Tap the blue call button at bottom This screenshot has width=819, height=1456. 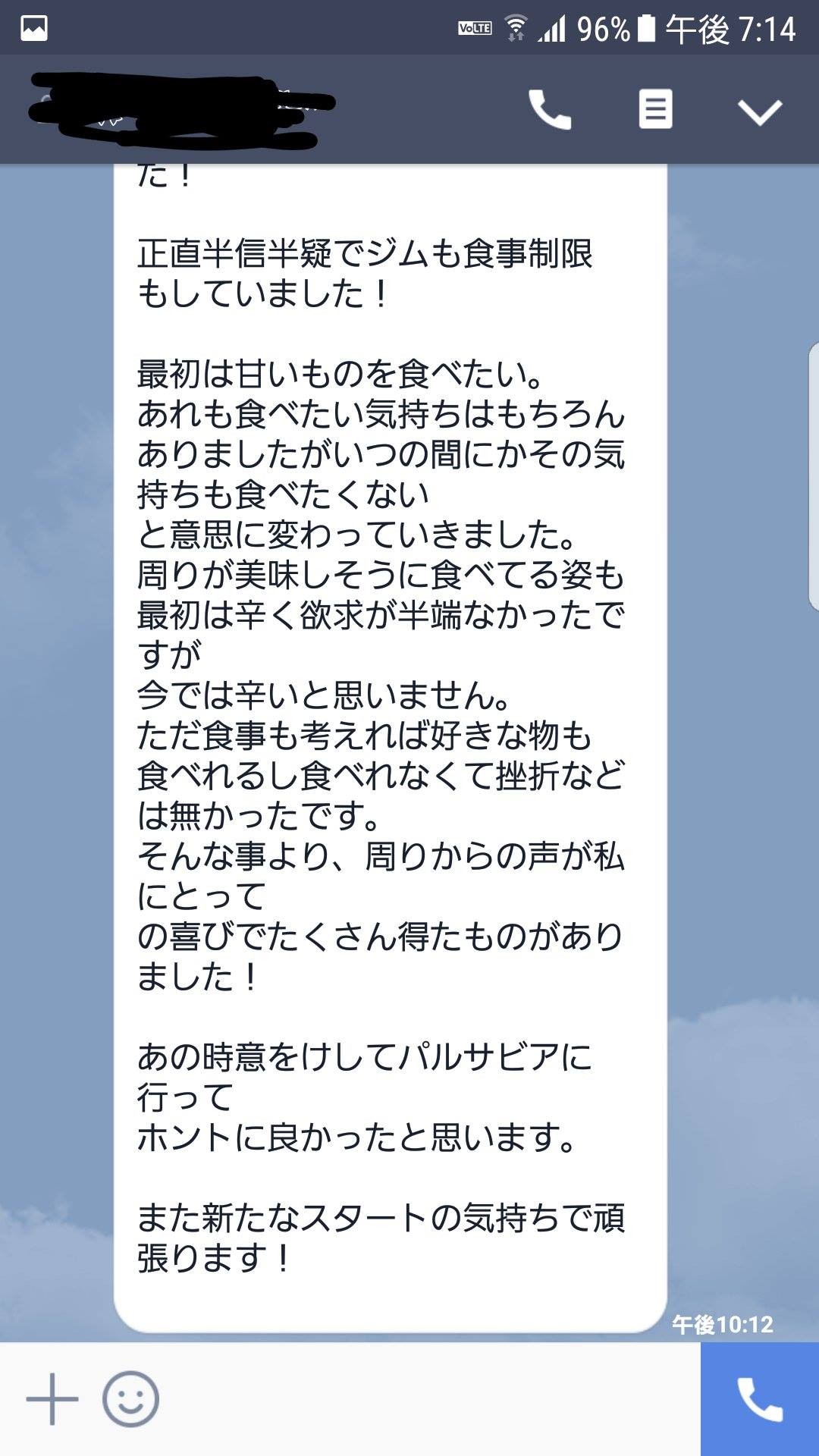(x=760, y=1399)
